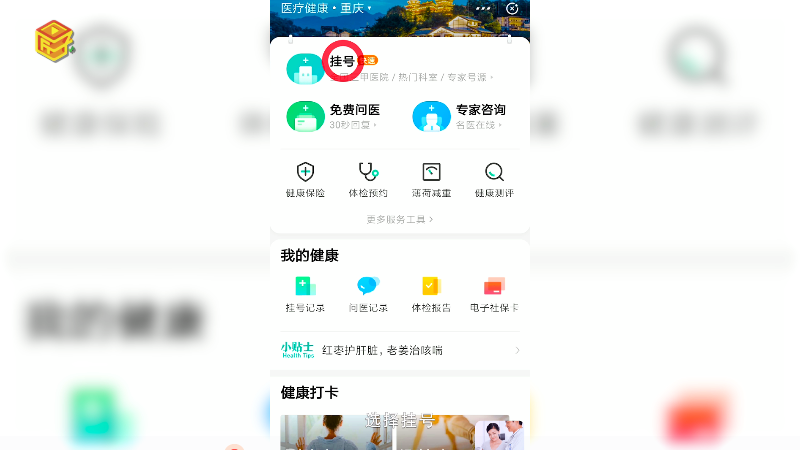Expand 更多服务工具 for more tools
800x450 pixels.
click(400, 219)
